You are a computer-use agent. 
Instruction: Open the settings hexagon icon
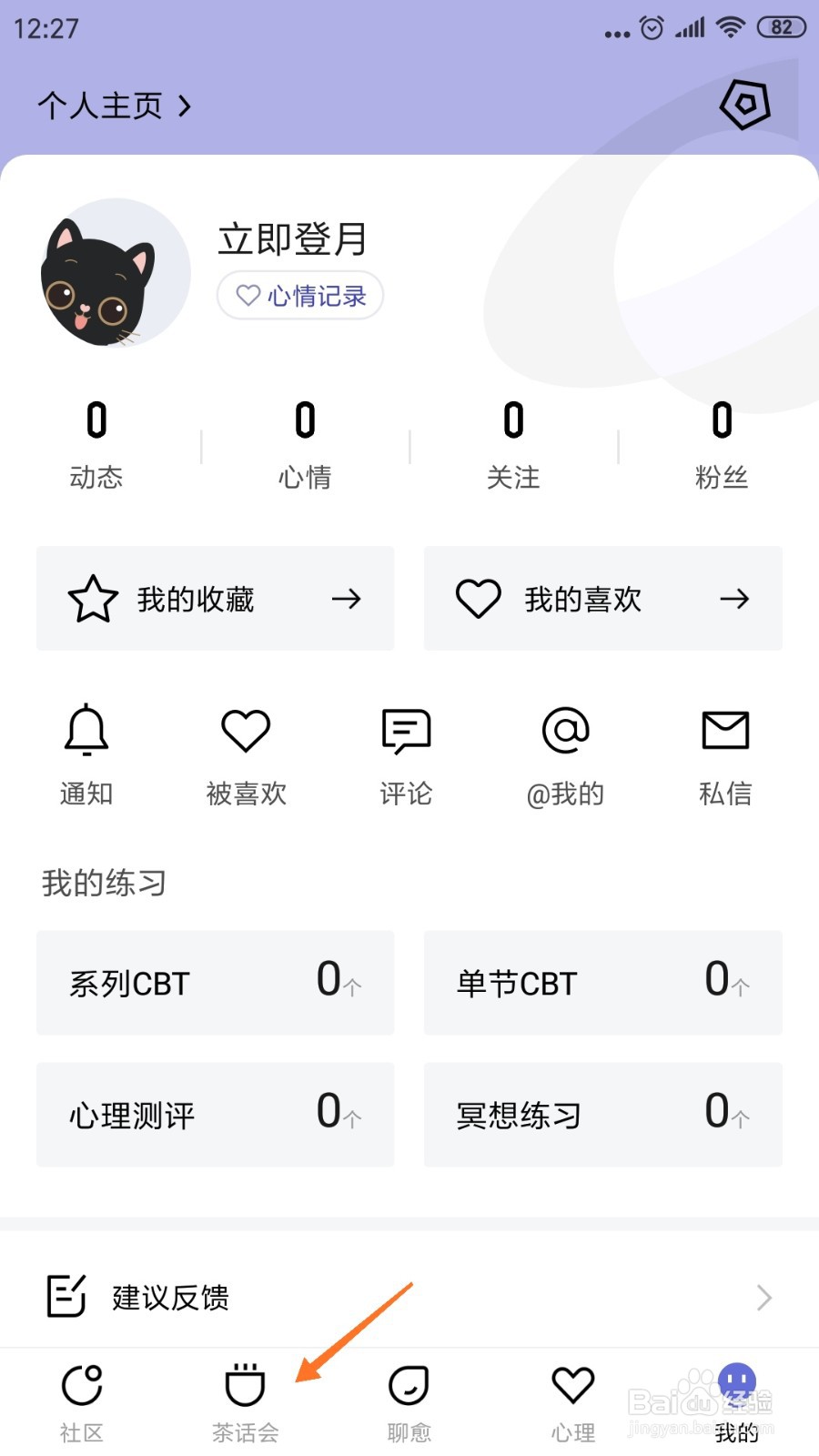tap(744, 105)
